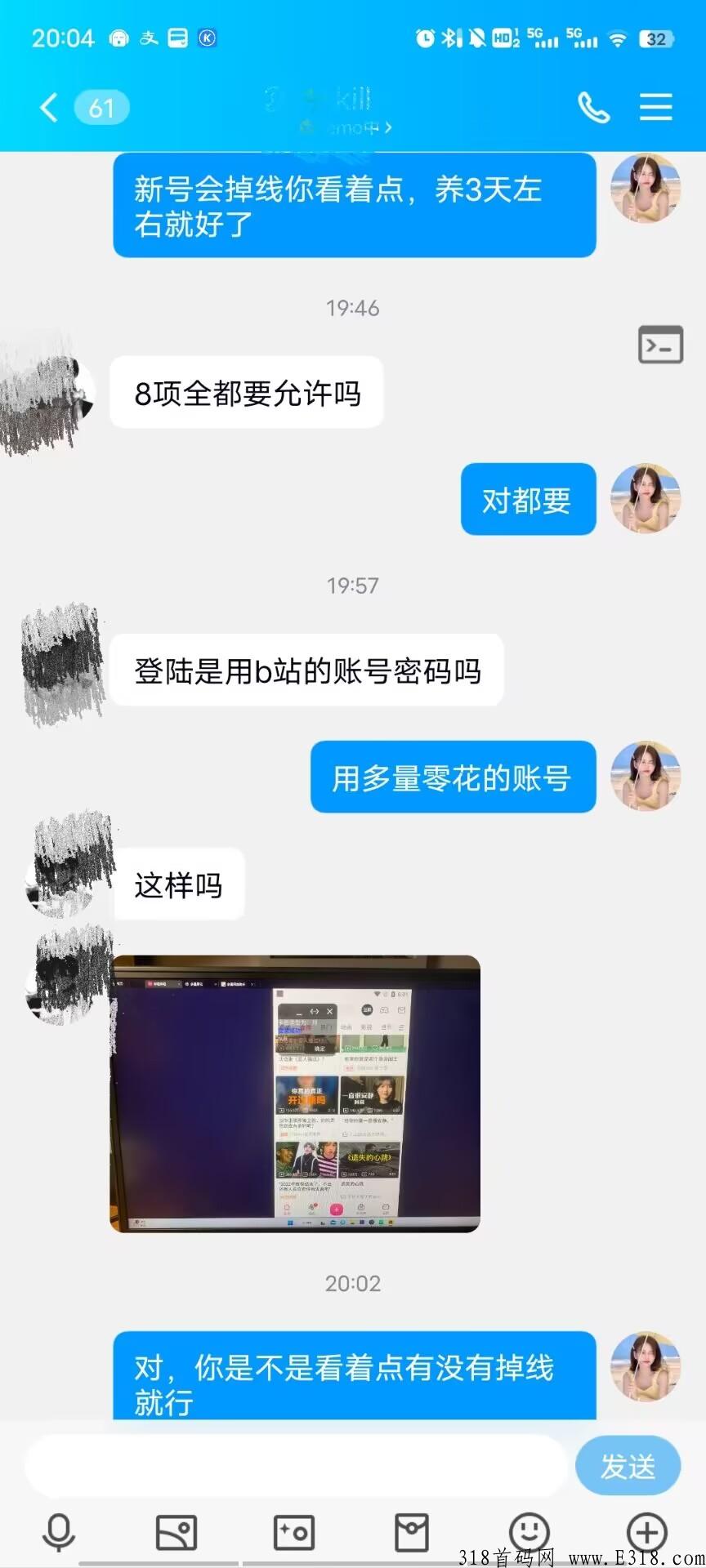Open the contact's status under the name
The image size is (706, 1568).
click(345, 127)
